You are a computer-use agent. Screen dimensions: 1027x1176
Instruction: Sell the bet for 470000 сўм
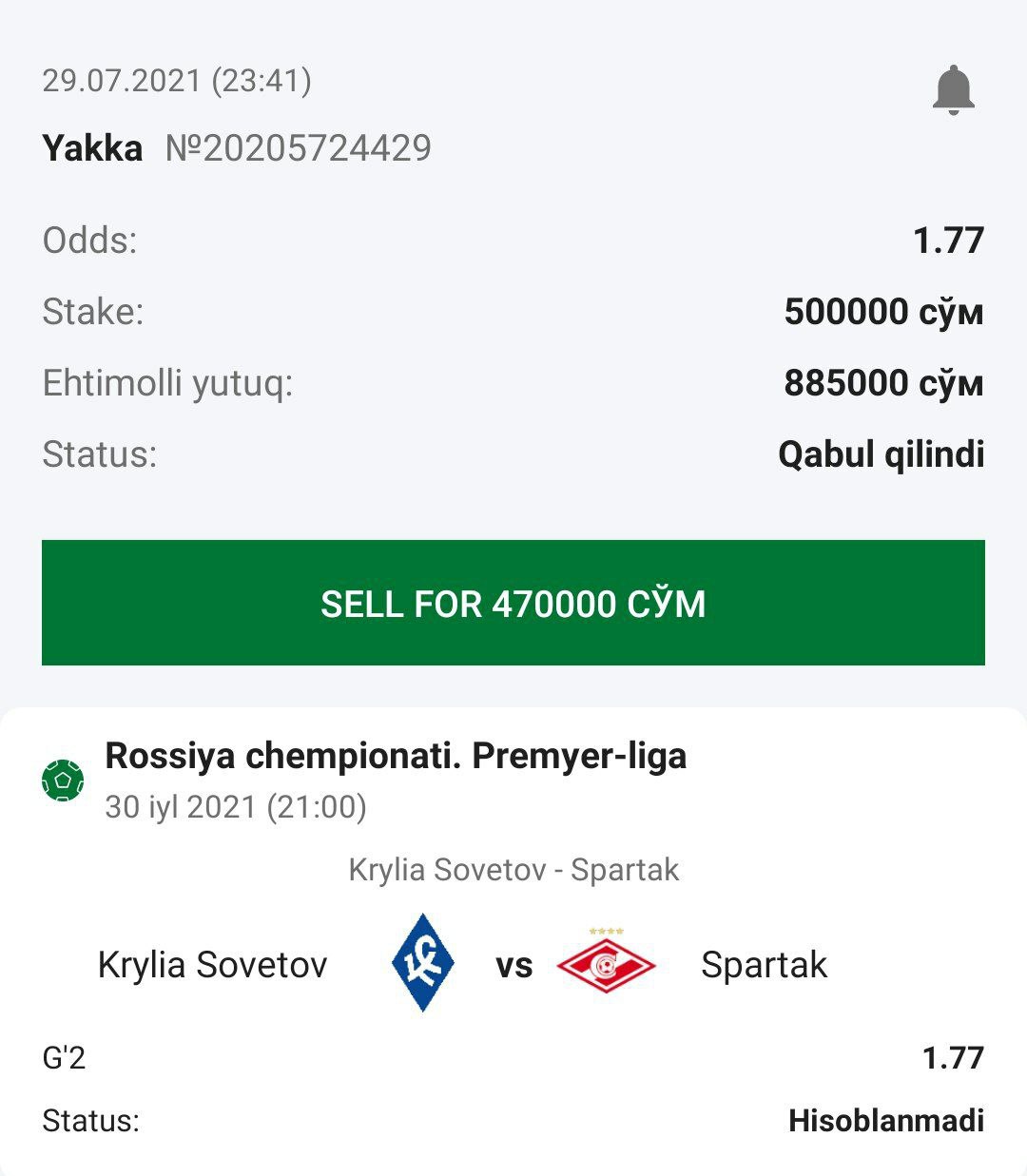pyautogui.click(x=513, y=603)
